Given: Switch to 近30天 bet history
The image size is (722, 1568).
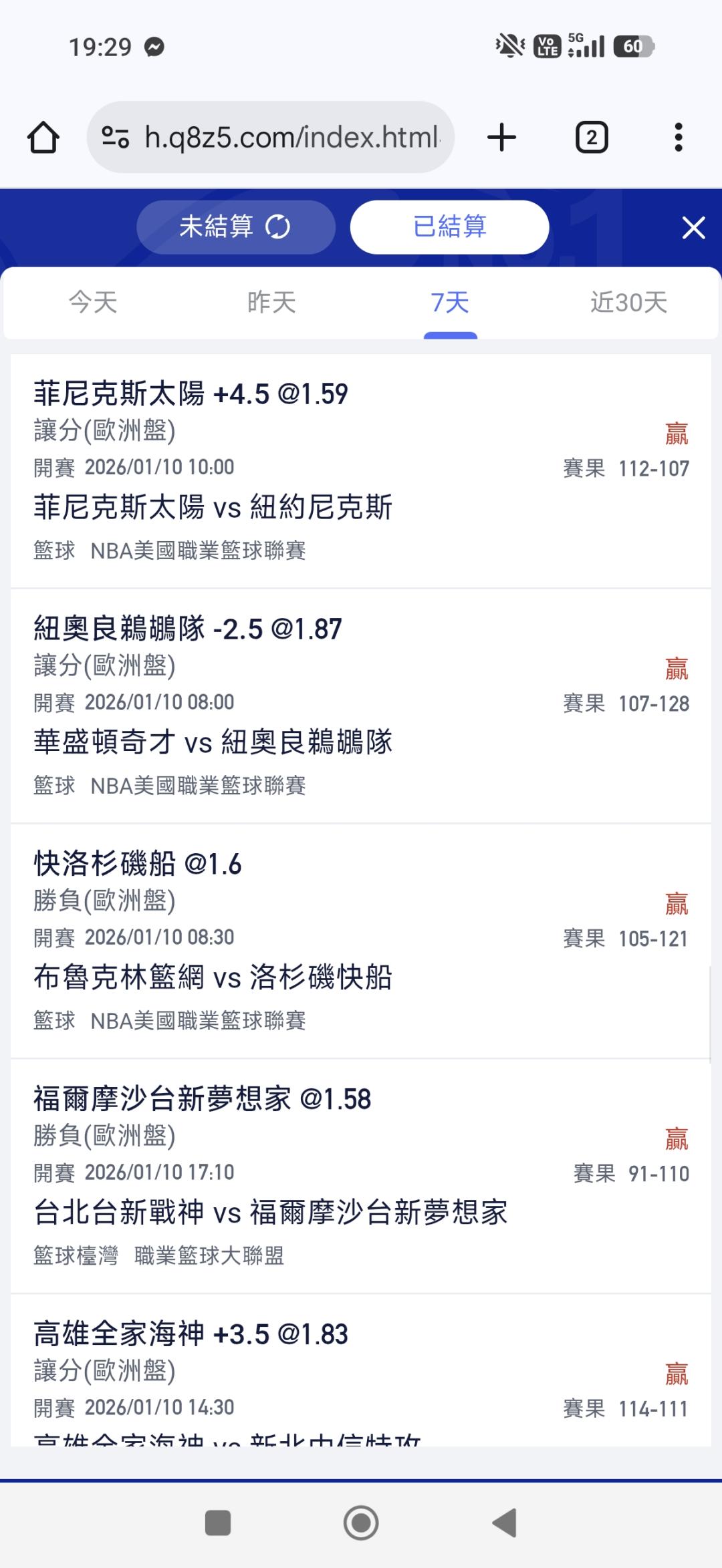Looking at the screenshot, I should (x=628, y=303).
